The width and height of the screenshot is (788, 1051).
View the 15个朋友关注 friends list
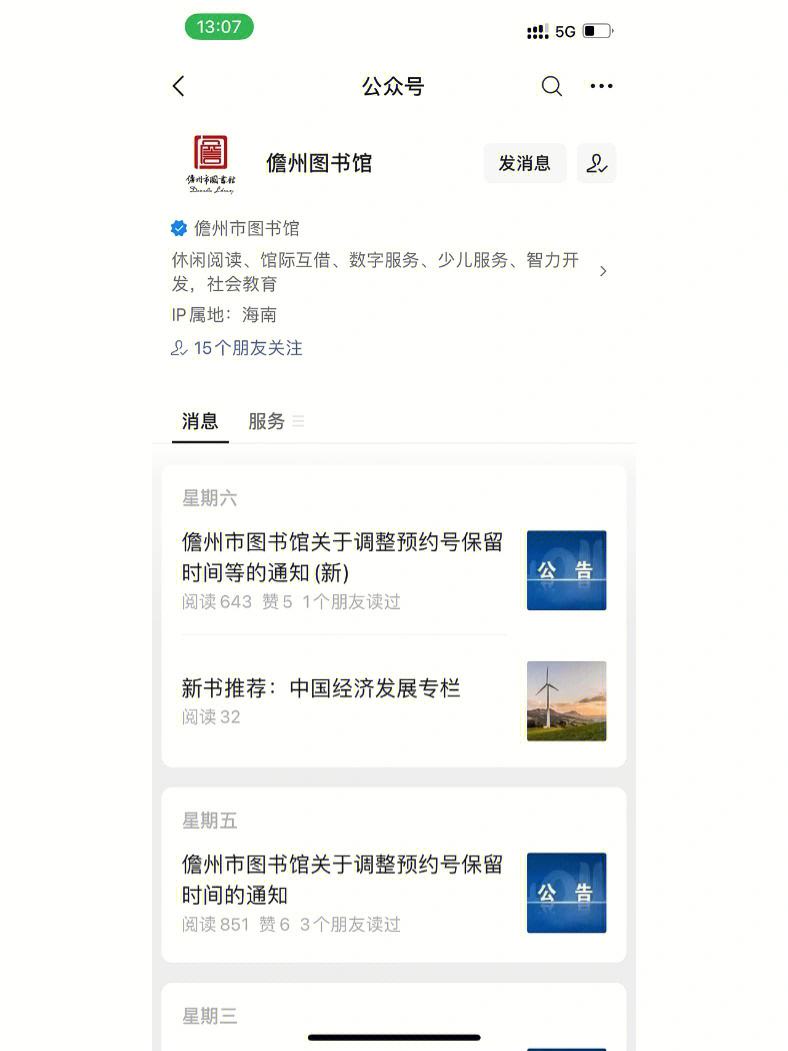237,348
